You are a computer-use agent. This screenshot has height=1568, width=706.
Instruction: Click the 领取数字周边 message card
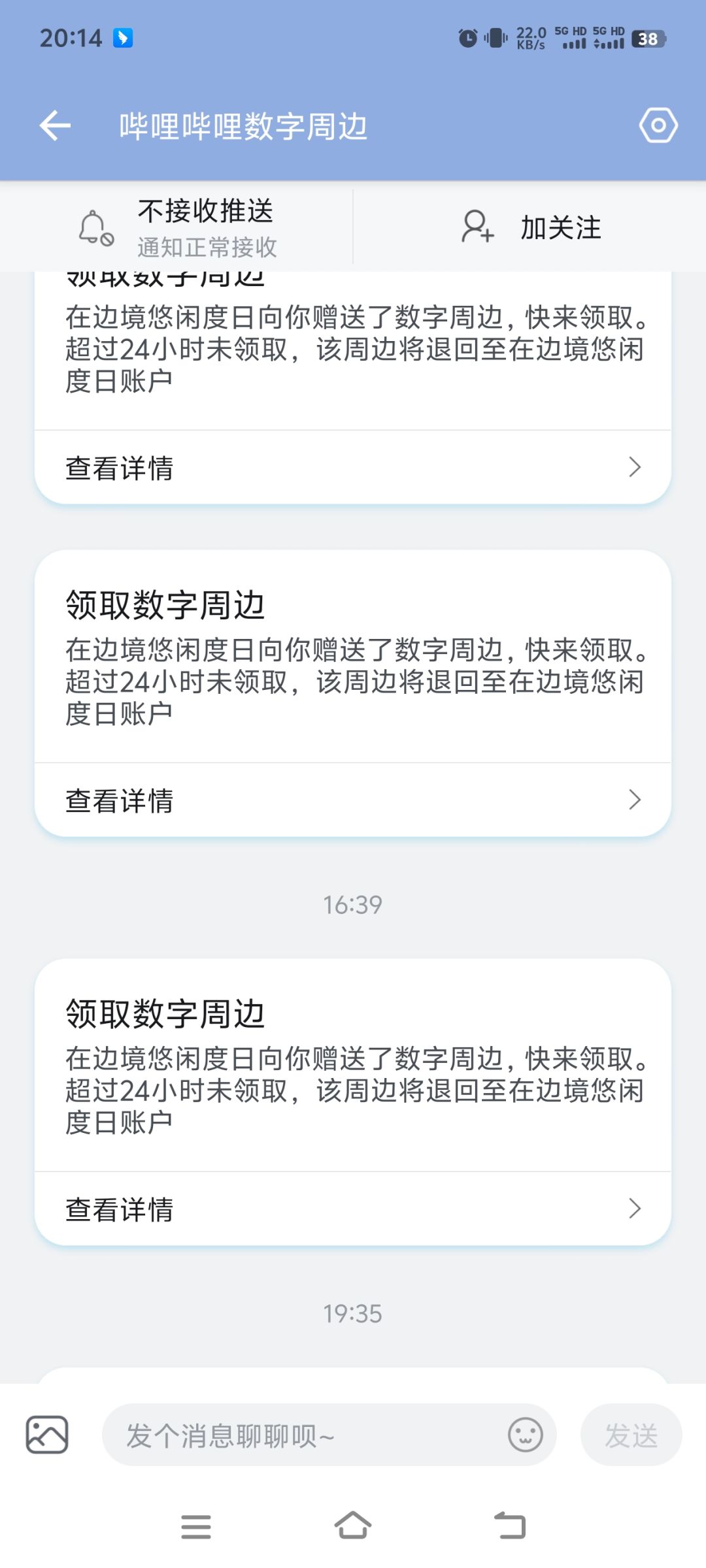click(x=353, y=693)
